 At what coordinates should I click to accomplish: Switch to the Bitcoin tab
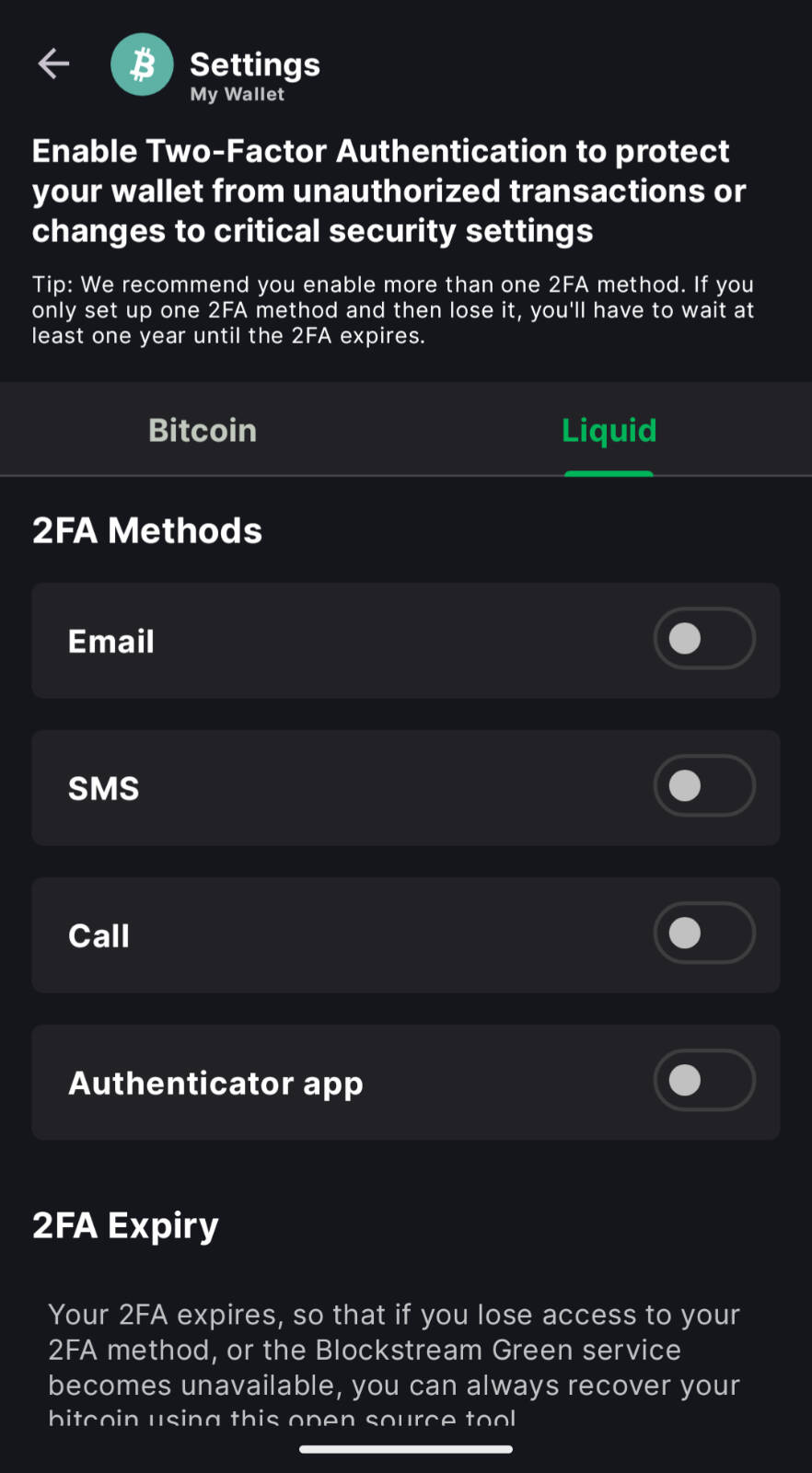203,430
